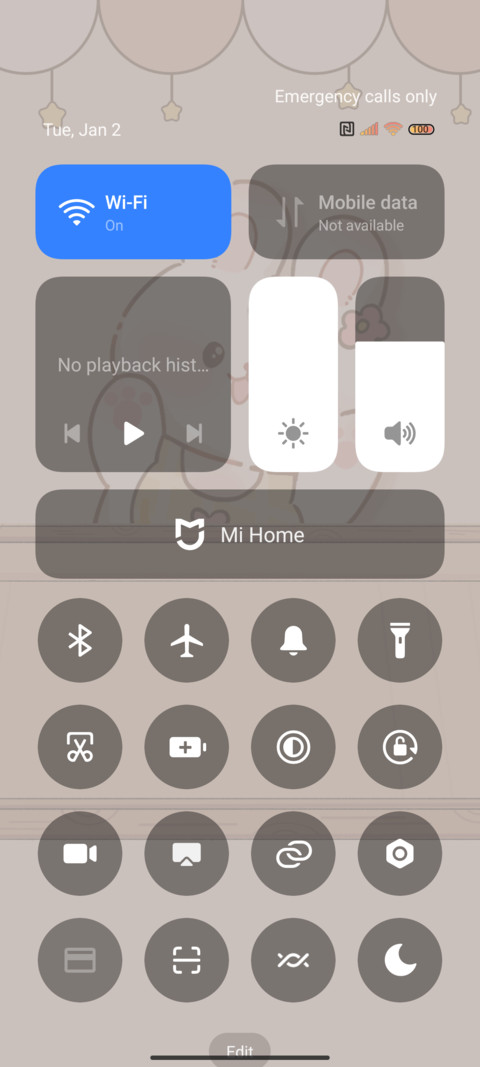This screenshot has height=1067, width=480.
Task: Start the screen recorder
Action: 80,853
